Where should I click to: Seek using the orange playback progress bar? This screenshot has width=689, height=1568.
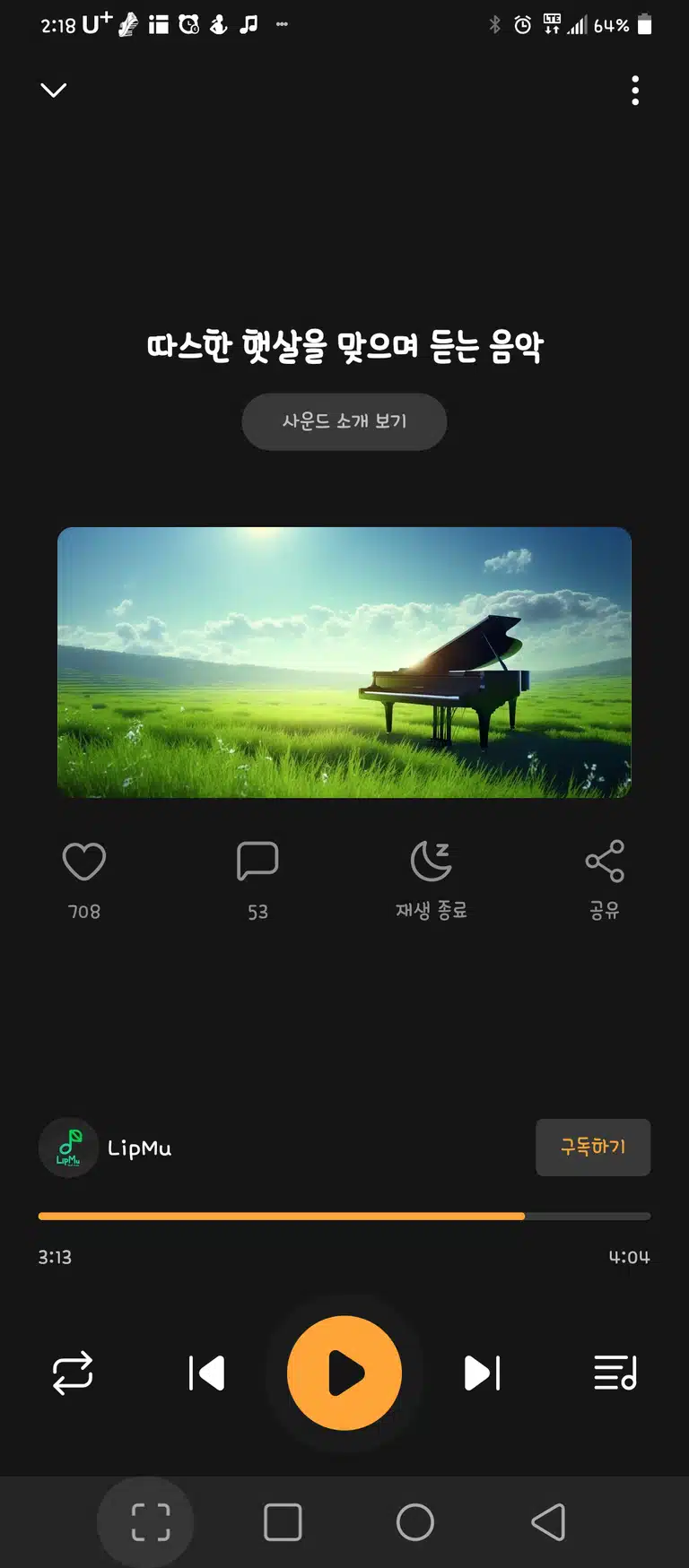(x=344, y=1217)
